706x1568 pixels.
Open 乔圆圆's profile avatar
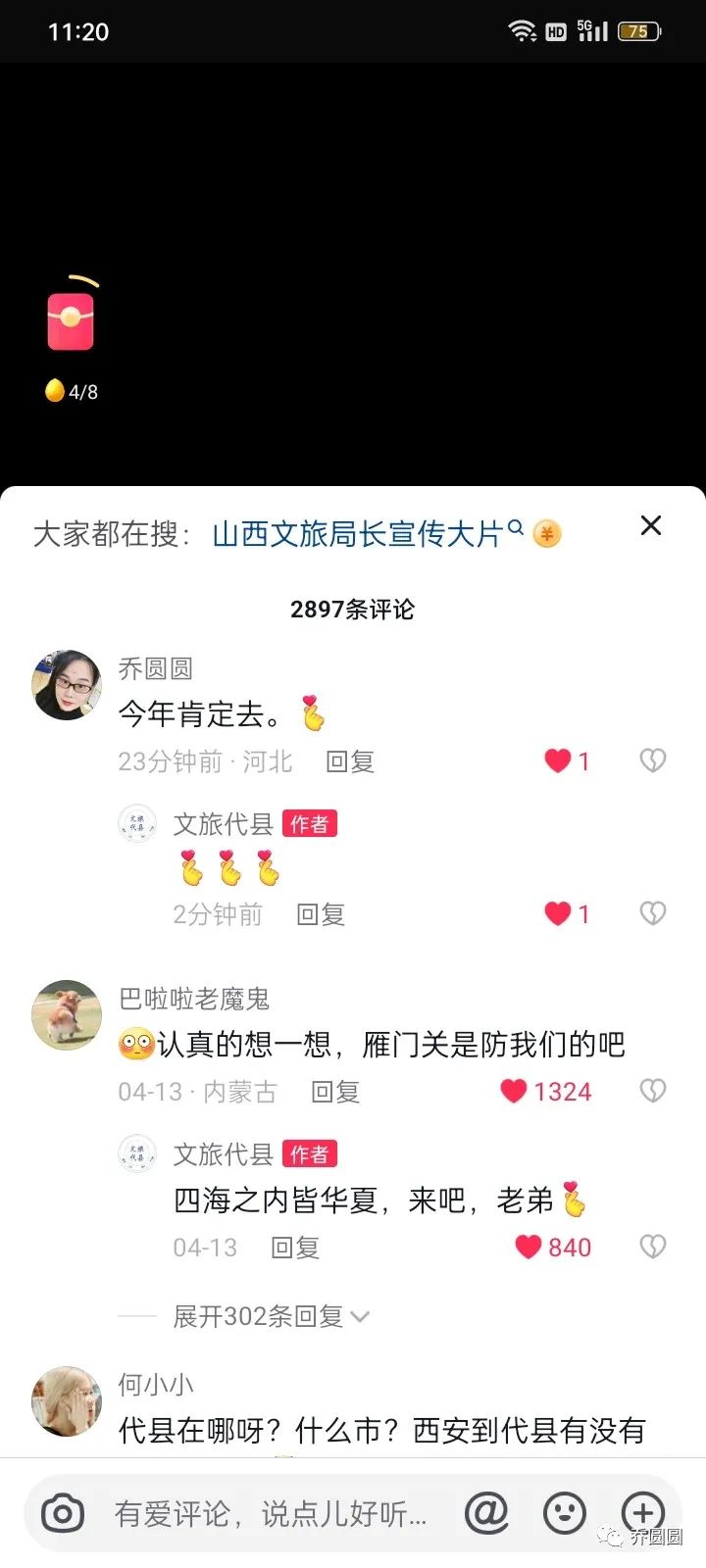[67, 685]
